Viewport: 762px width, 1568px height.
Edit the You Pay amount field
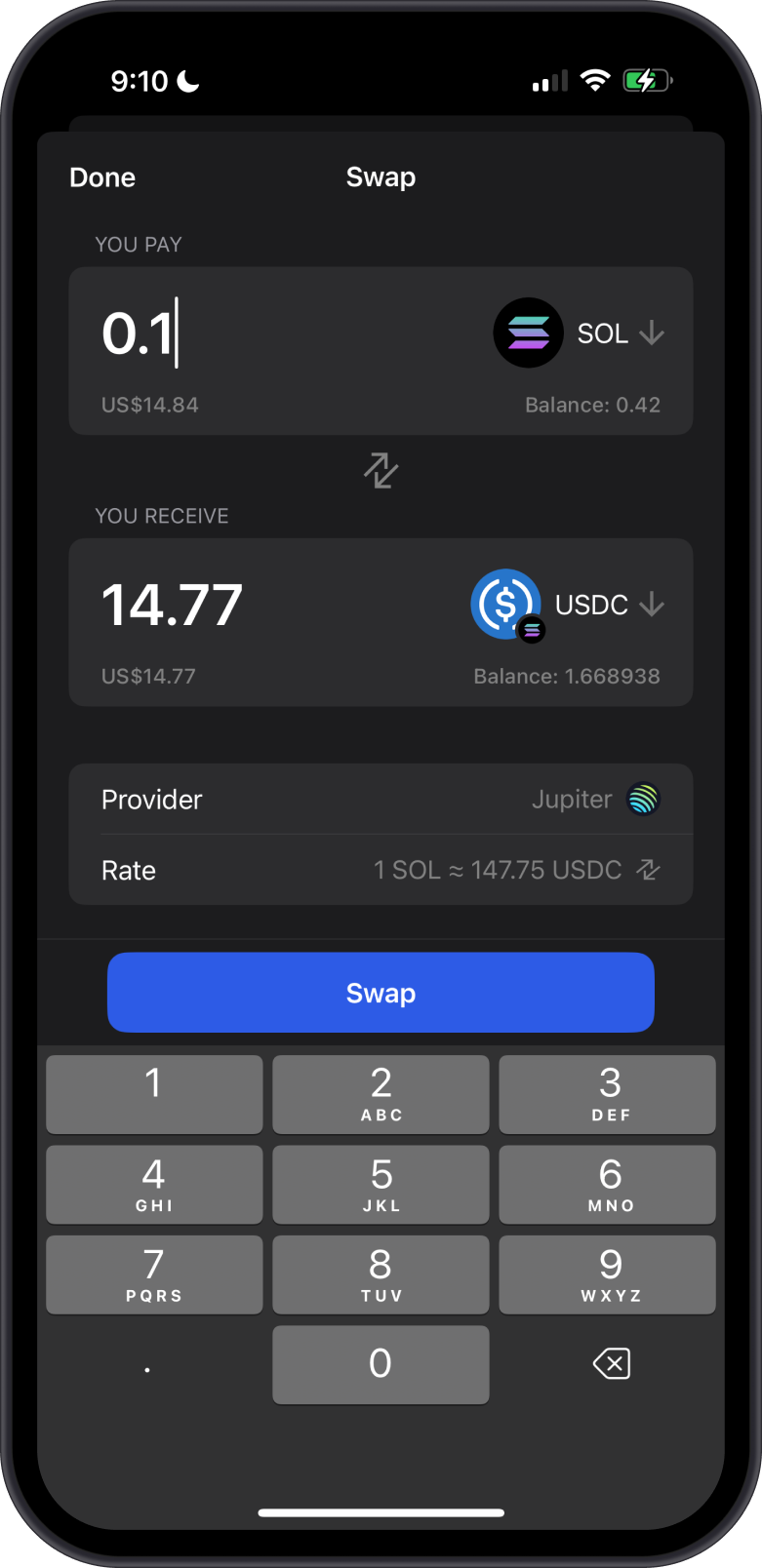(x=244, y=333)
